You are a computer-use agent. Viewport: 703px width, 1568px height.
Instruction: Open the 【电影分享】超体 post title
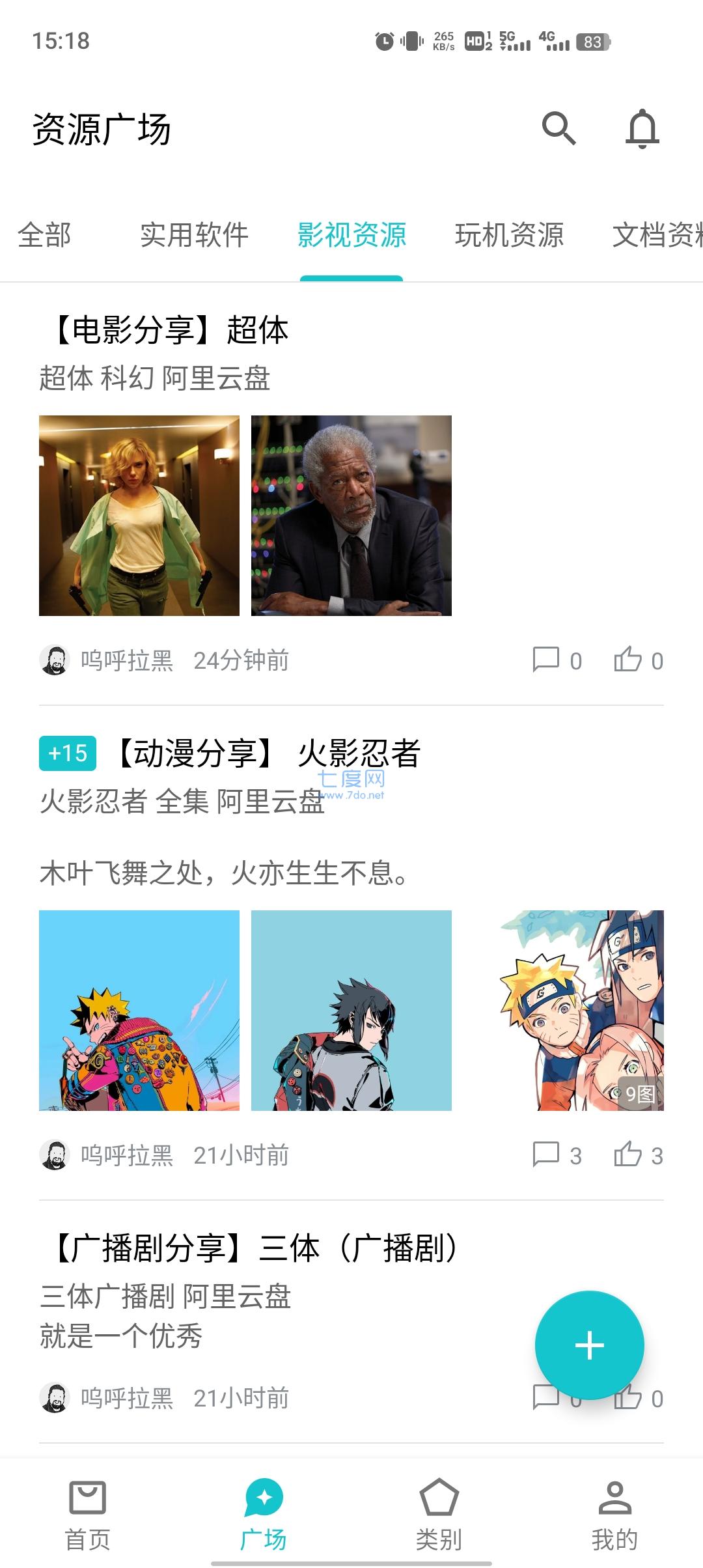click(x=169, y=331)
